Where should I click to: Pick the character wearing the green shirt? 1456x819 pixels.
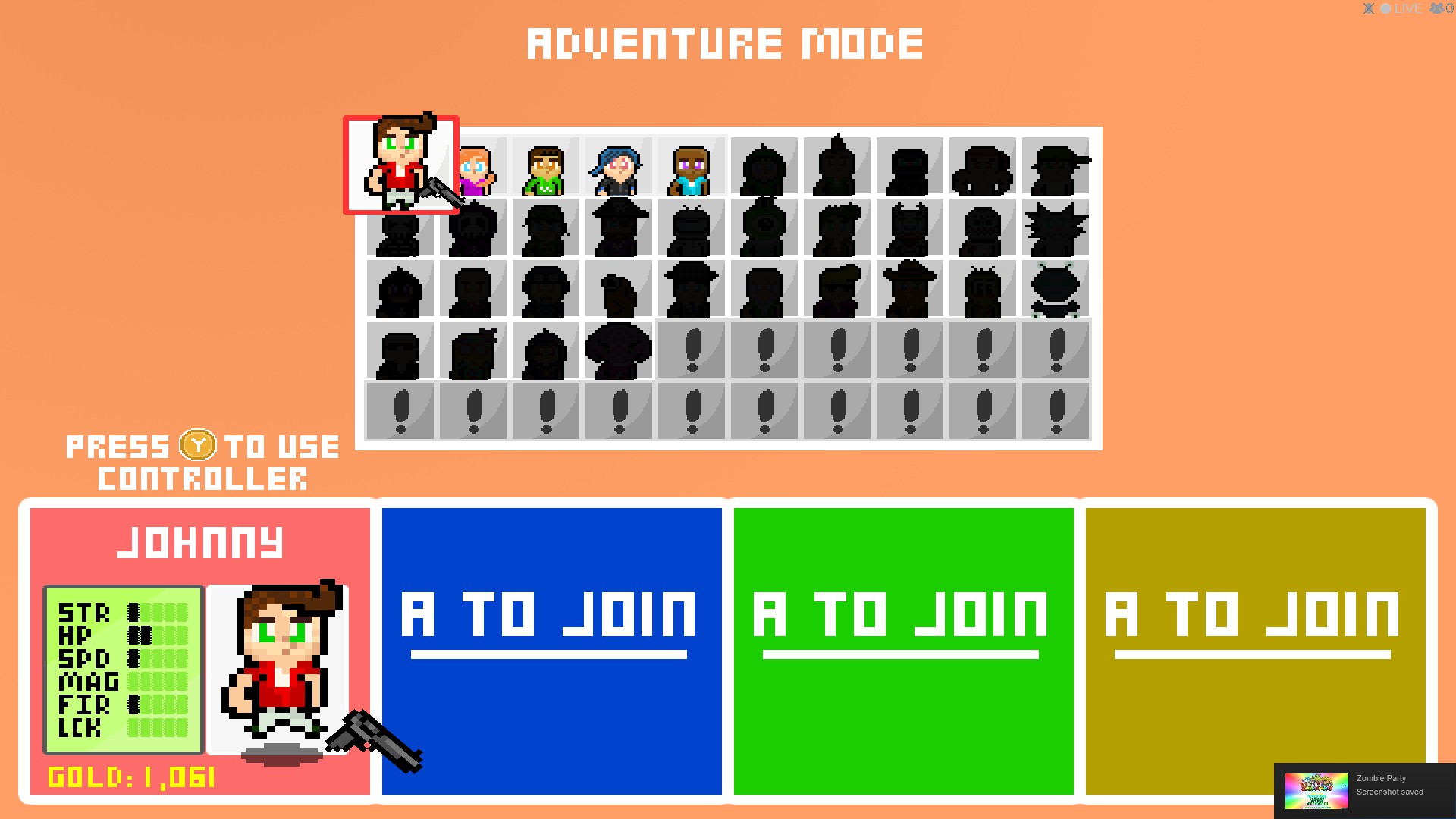tap(545, 168)
